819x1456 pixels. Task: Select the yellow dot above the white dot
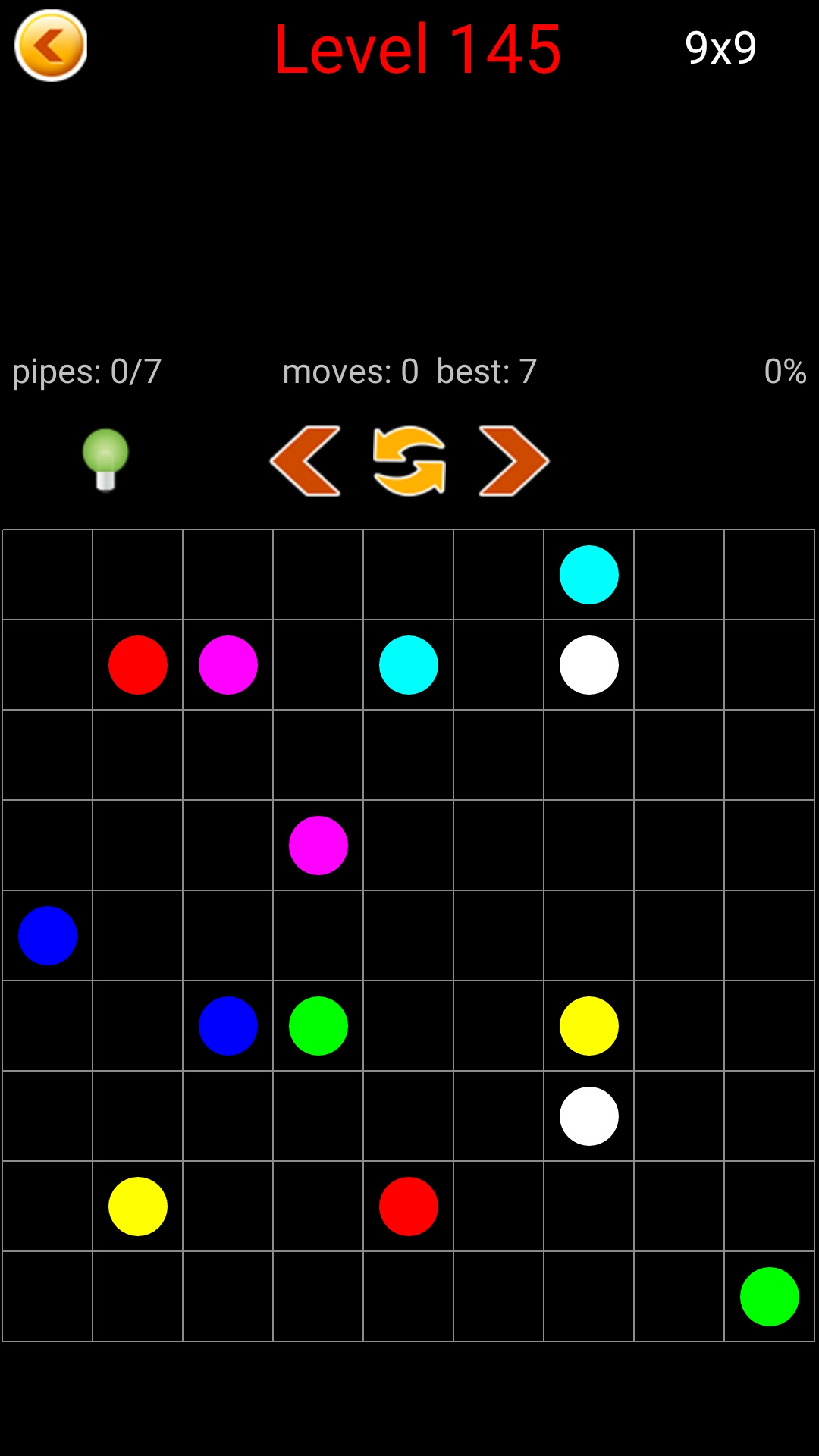tap(589, 1026)
